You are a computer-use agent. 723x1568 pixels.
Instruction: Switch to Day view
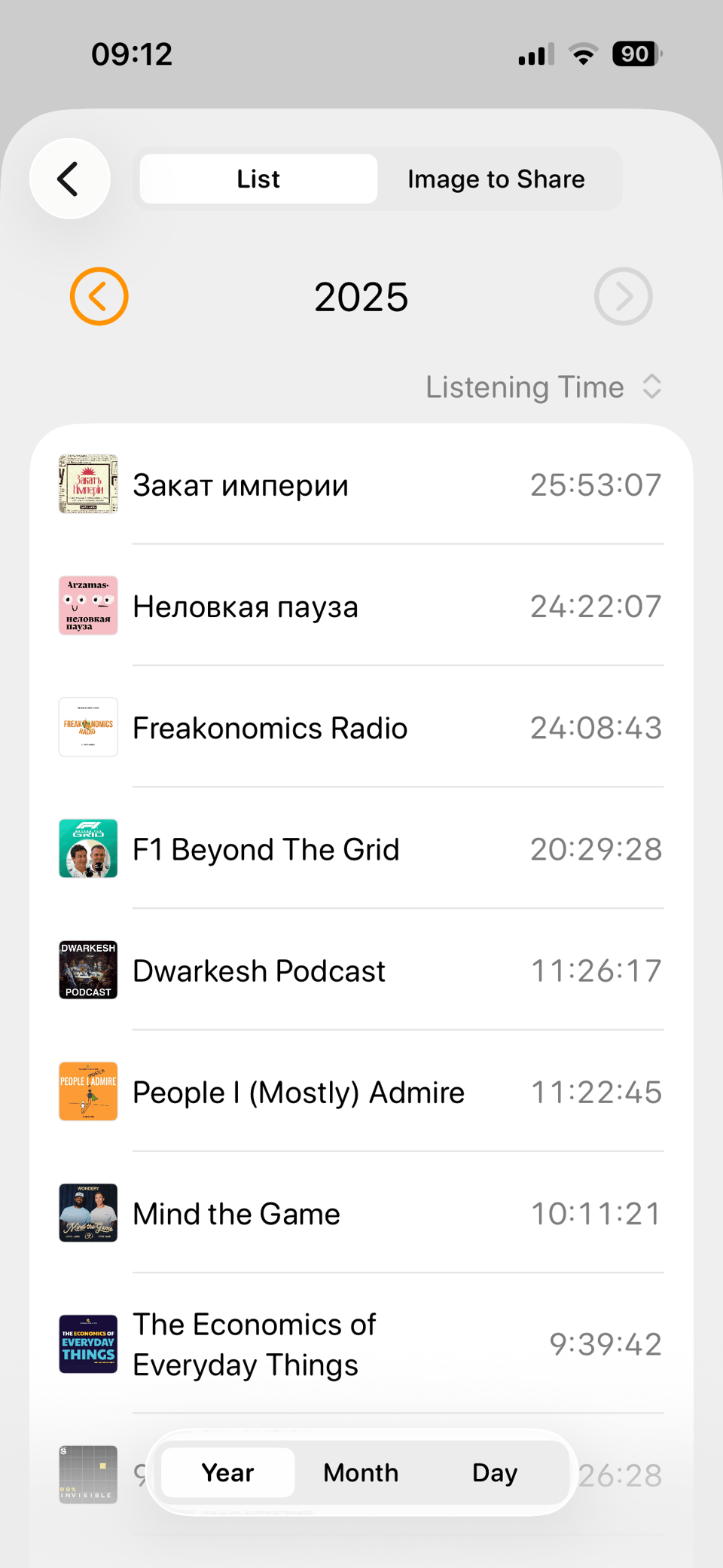(x=494, y=1472)
